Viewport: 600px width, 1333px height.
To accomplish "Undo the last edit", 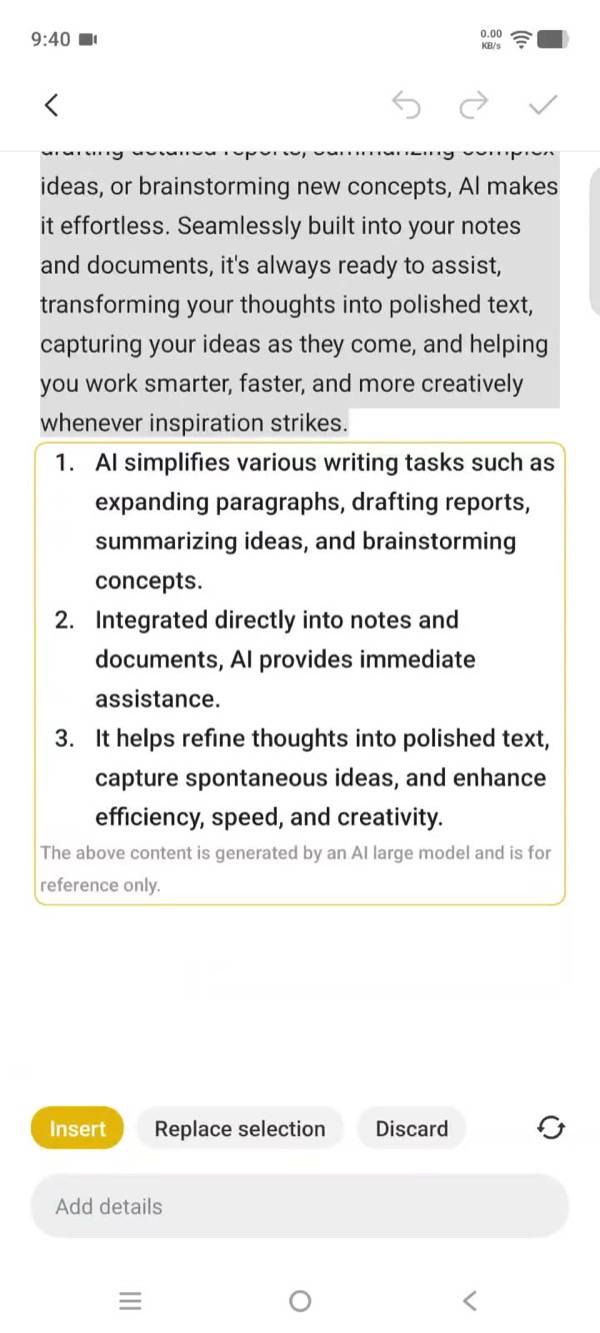I will (406, 104).
